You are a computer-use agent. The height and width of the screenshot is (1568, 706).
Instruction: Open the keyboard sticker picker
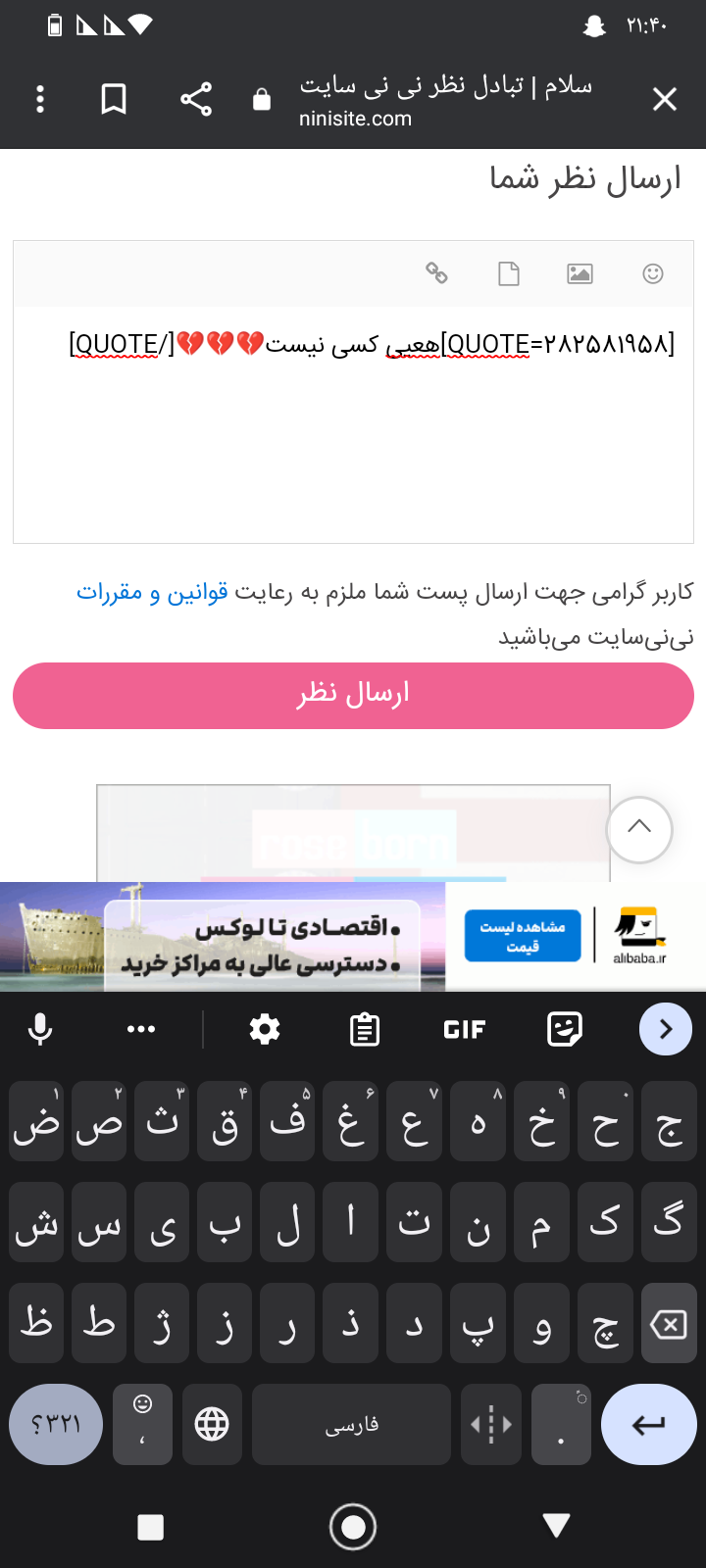click(565, 1029)
